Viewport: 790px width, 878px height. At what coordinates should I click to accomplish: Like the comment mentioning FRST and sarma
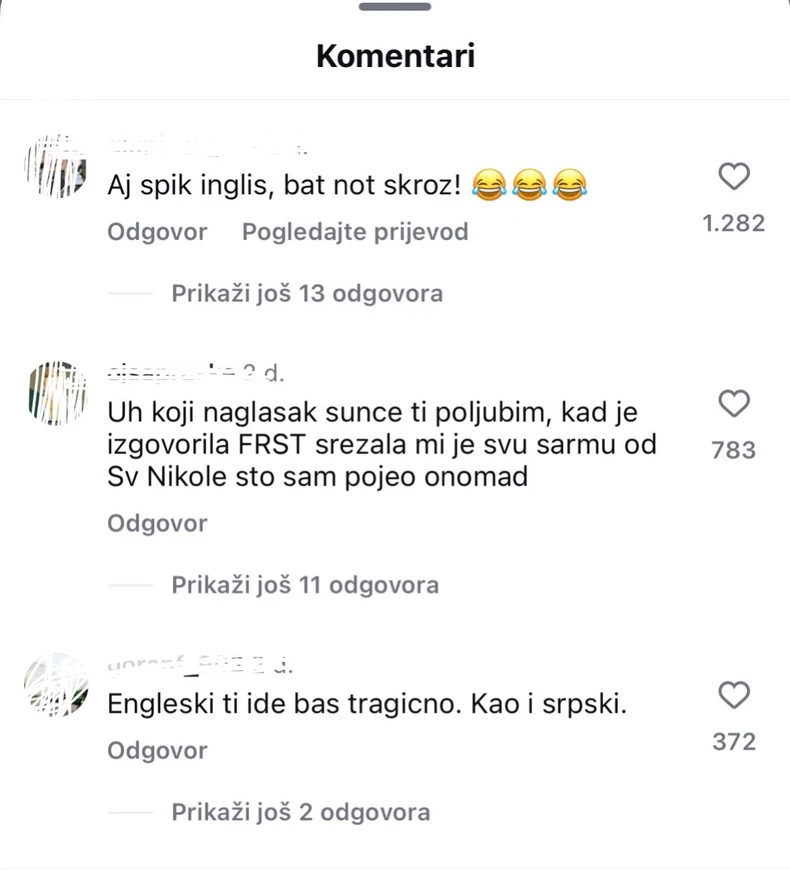tap(734, 405)
